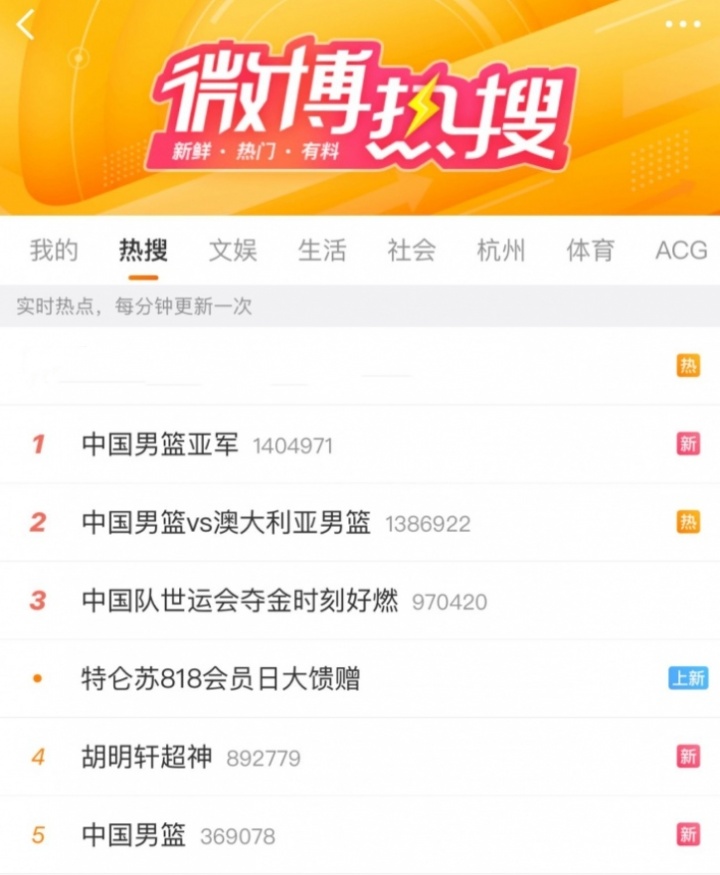Screen dimensions: 720x875
Task: Go back using the top-left arrow
Action: click(26, 25)
